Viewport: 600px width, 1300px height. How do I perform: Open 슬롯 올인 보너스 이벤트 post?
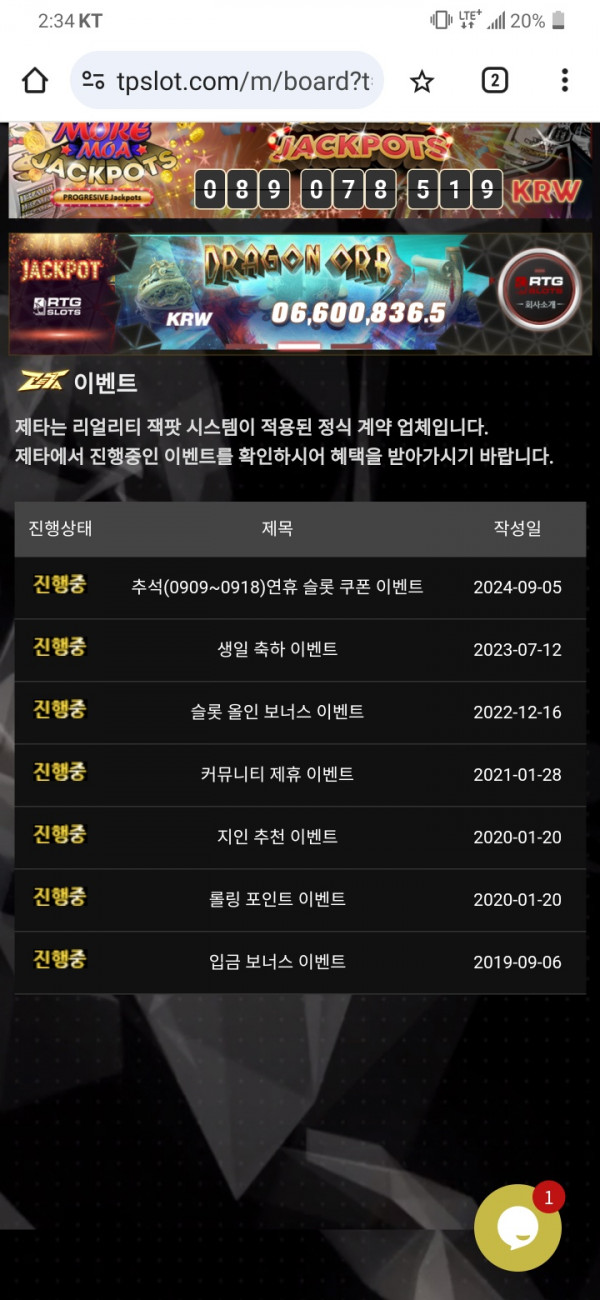[277, 712]
